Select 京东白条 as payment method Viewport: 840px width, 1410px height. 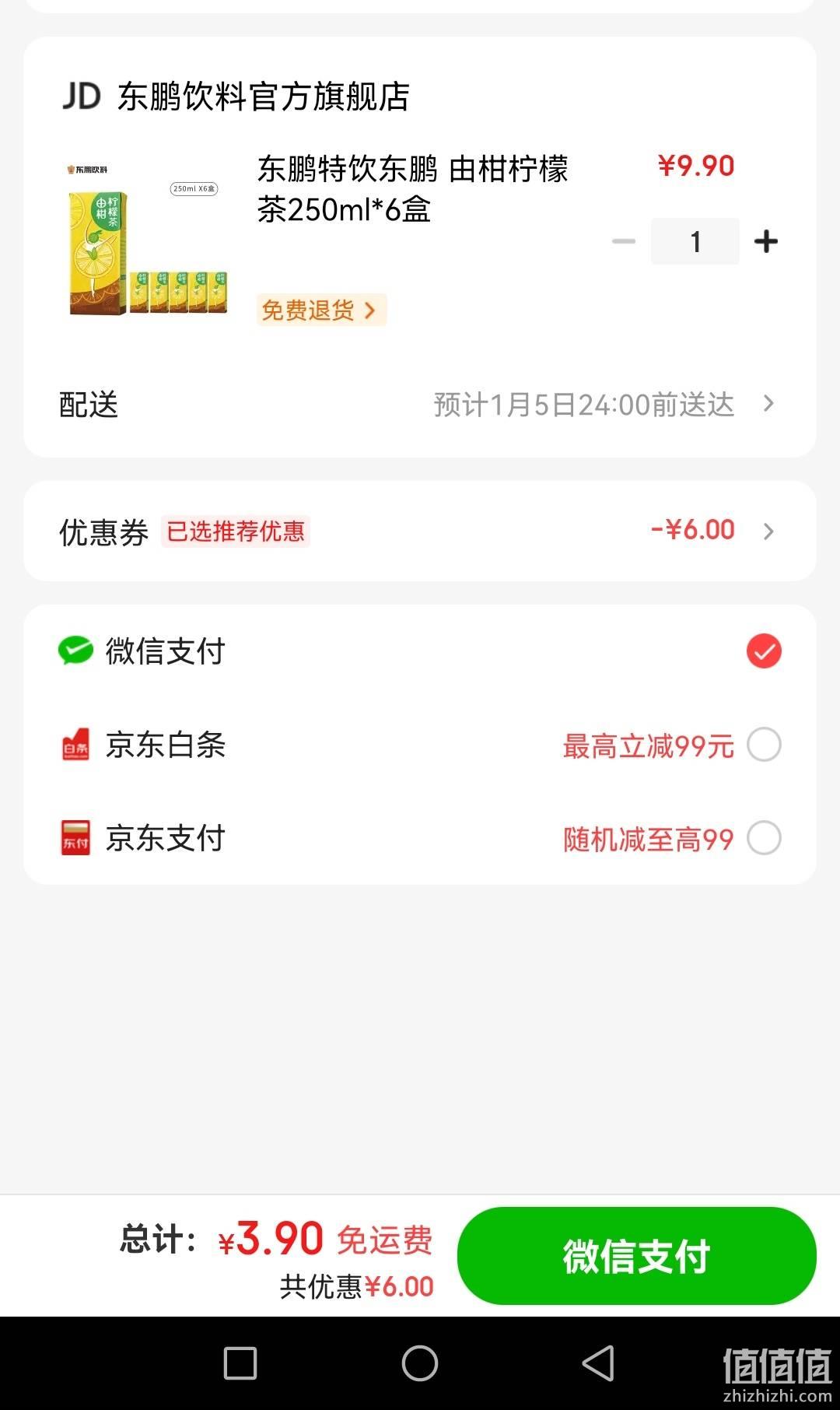pos(420,745)
